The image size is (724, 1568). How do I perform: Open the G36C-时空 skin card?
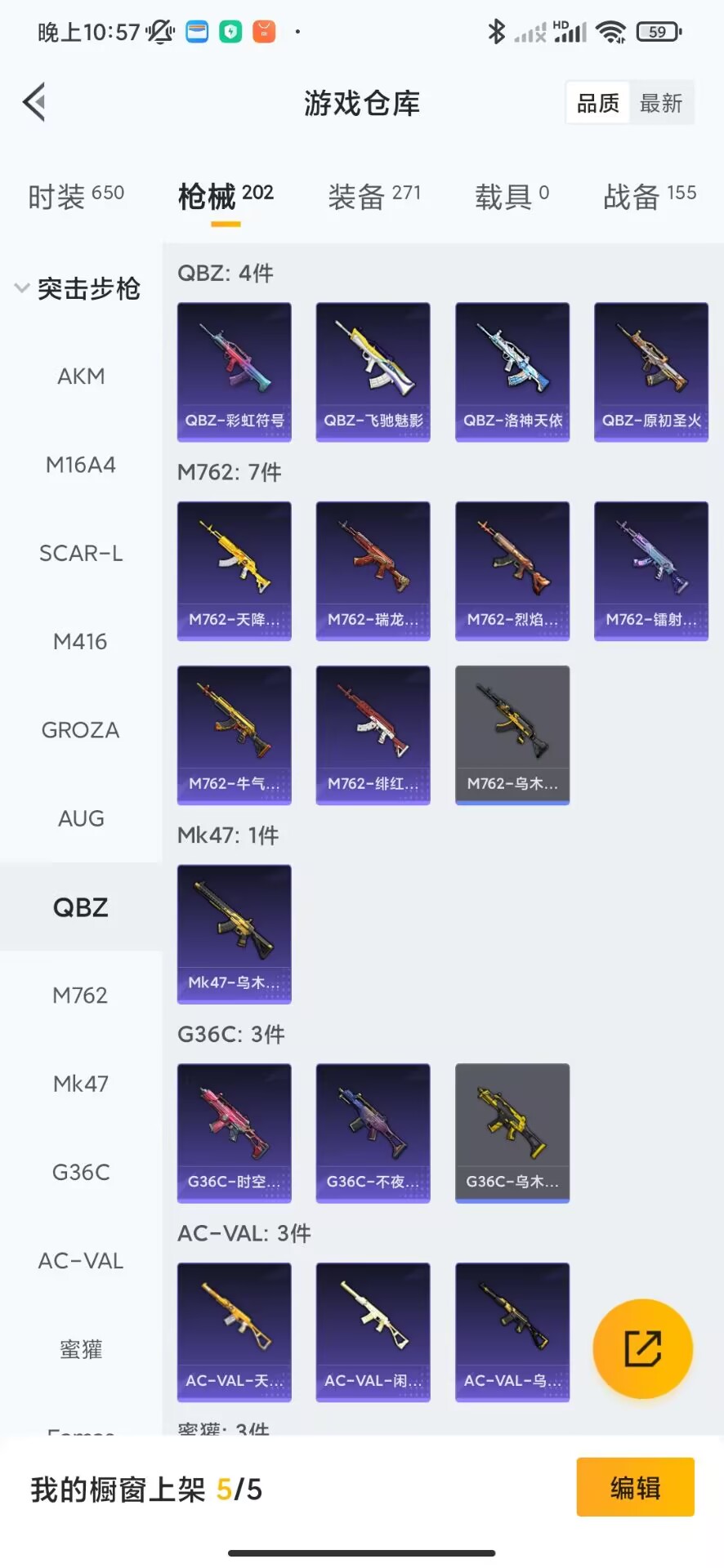pyautogui.click(x=235, y=1133)
